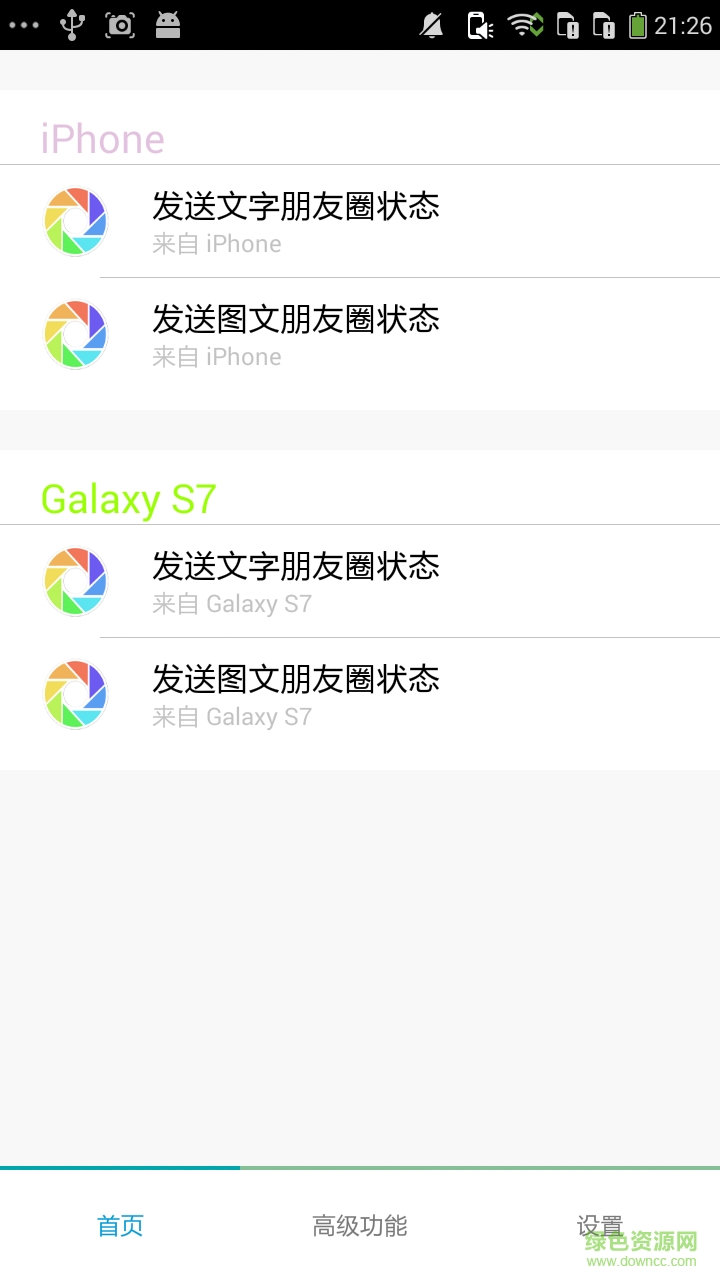Tap the Wi-Fi signal icon in the status bar

coord(524,24)
